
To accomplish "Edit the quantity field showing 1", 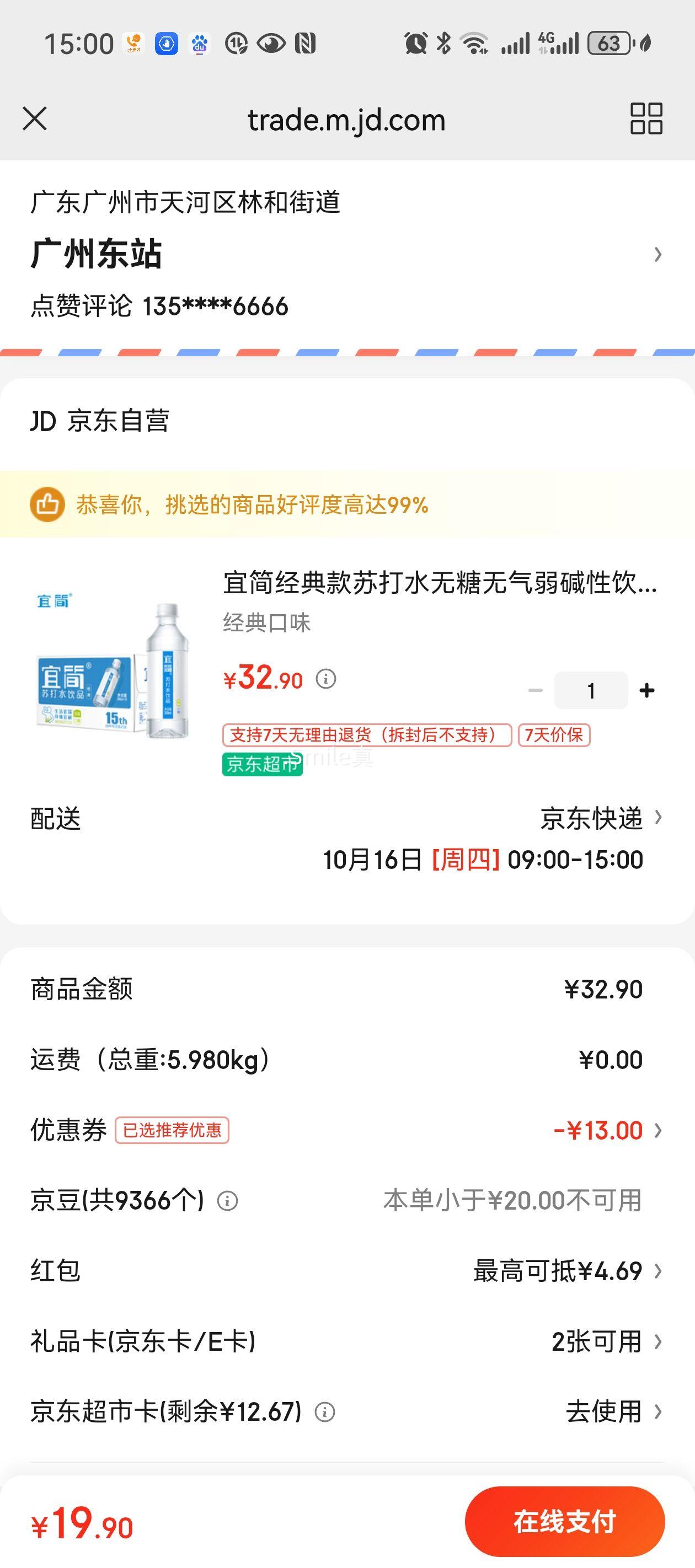I will pos(590,690).
